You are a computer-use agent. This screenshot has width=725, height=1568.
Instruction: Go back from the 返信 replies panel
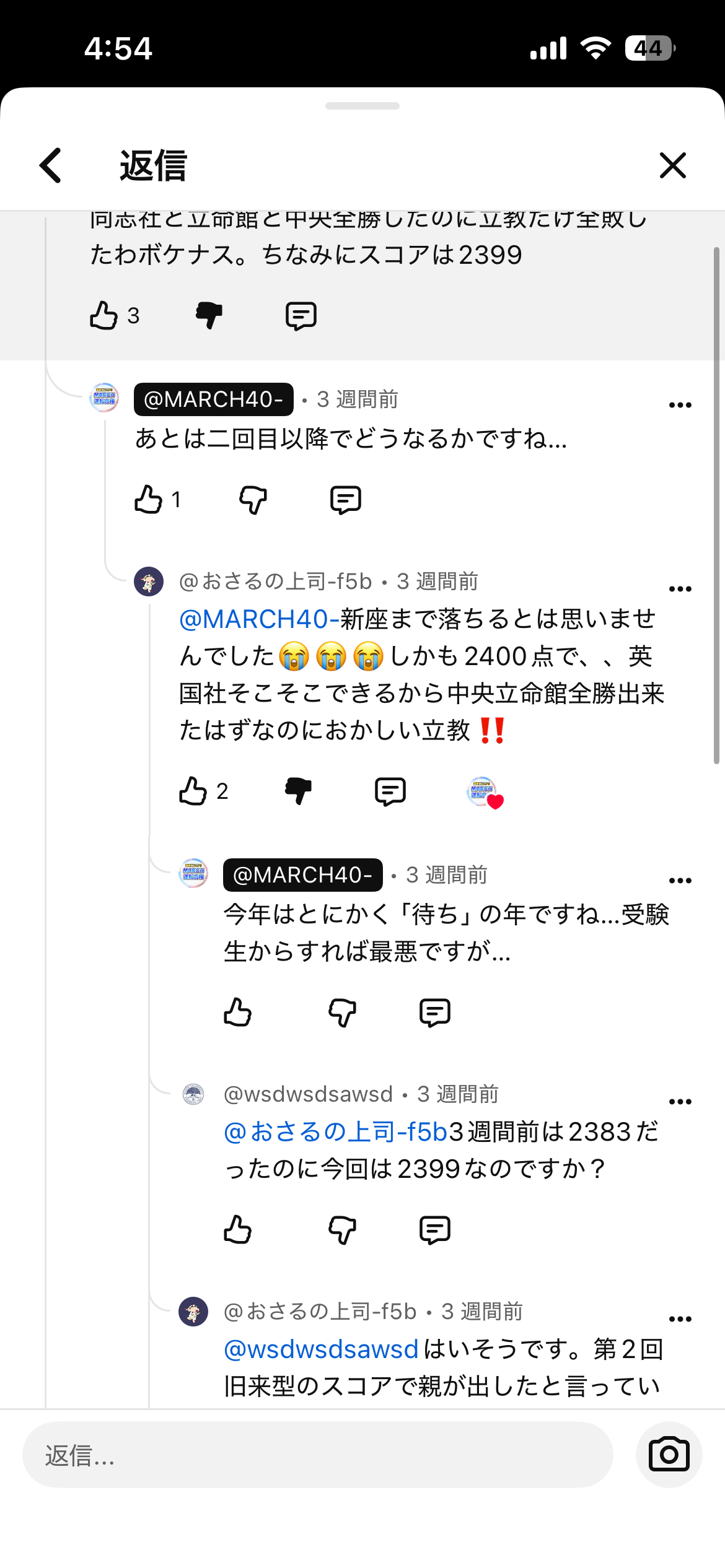51,165
